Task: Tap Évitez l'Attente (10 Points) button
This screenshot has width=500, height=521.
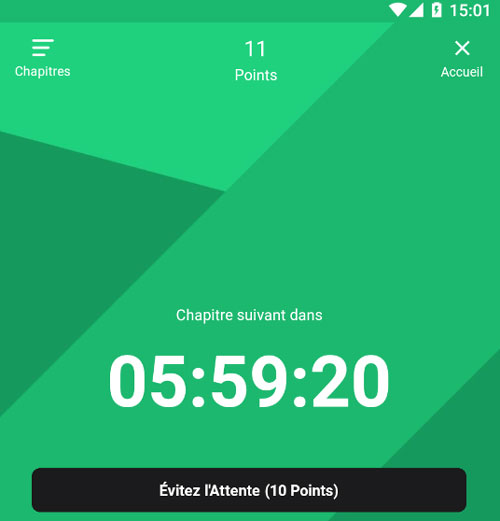Action: 249,490
